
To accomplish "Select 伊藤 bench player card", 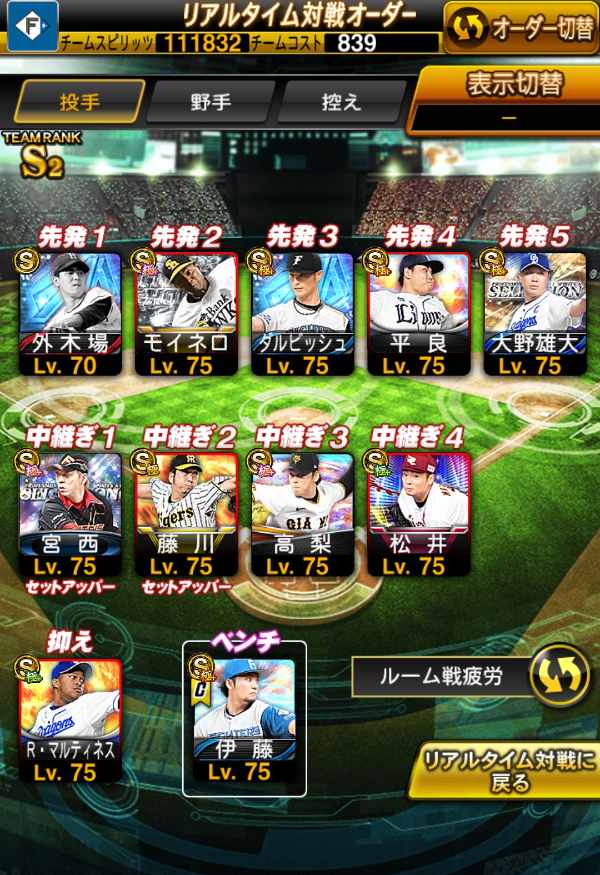I will (245, 720).
